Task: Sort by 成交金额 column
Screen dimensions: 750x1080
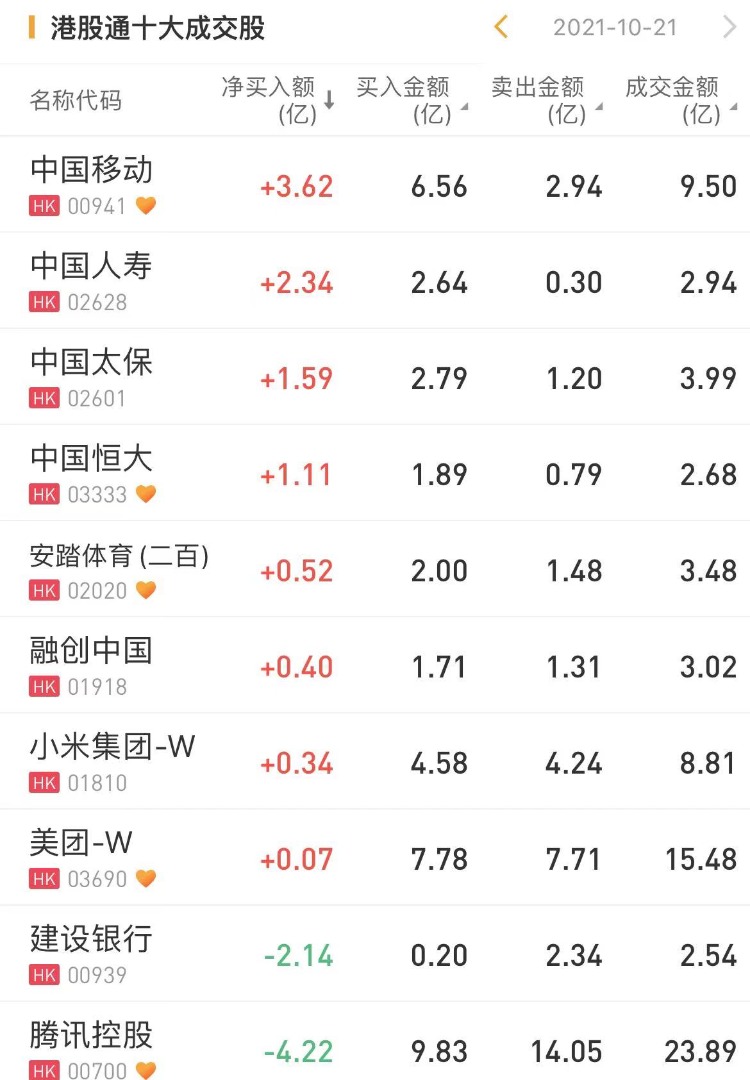Action: [680, 100]
